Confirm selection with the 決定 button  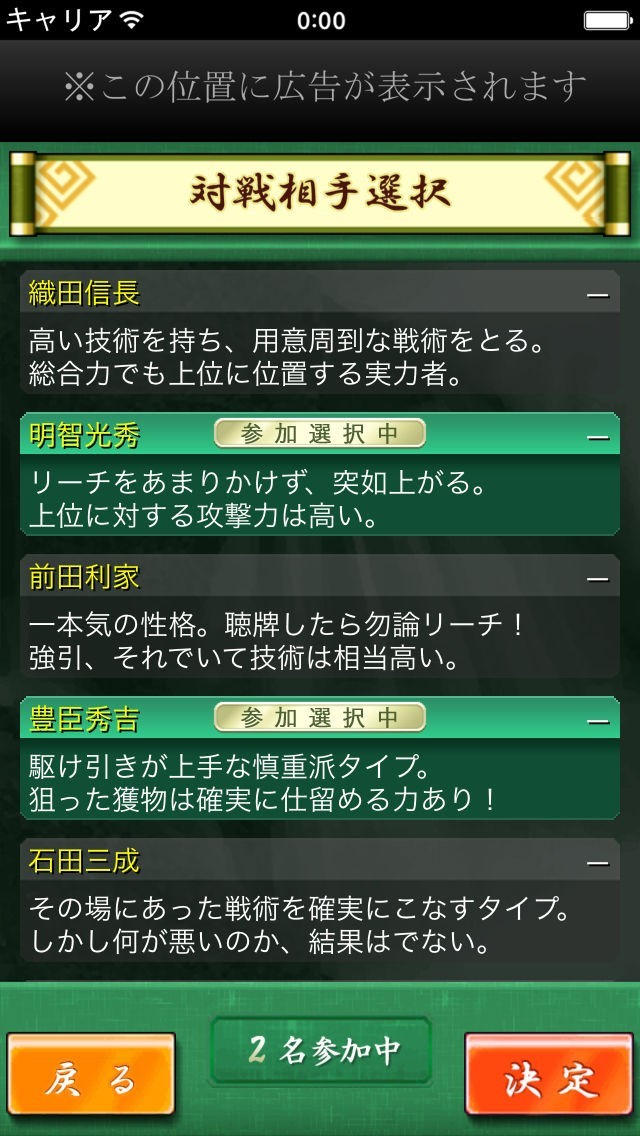click(549, 1081)
